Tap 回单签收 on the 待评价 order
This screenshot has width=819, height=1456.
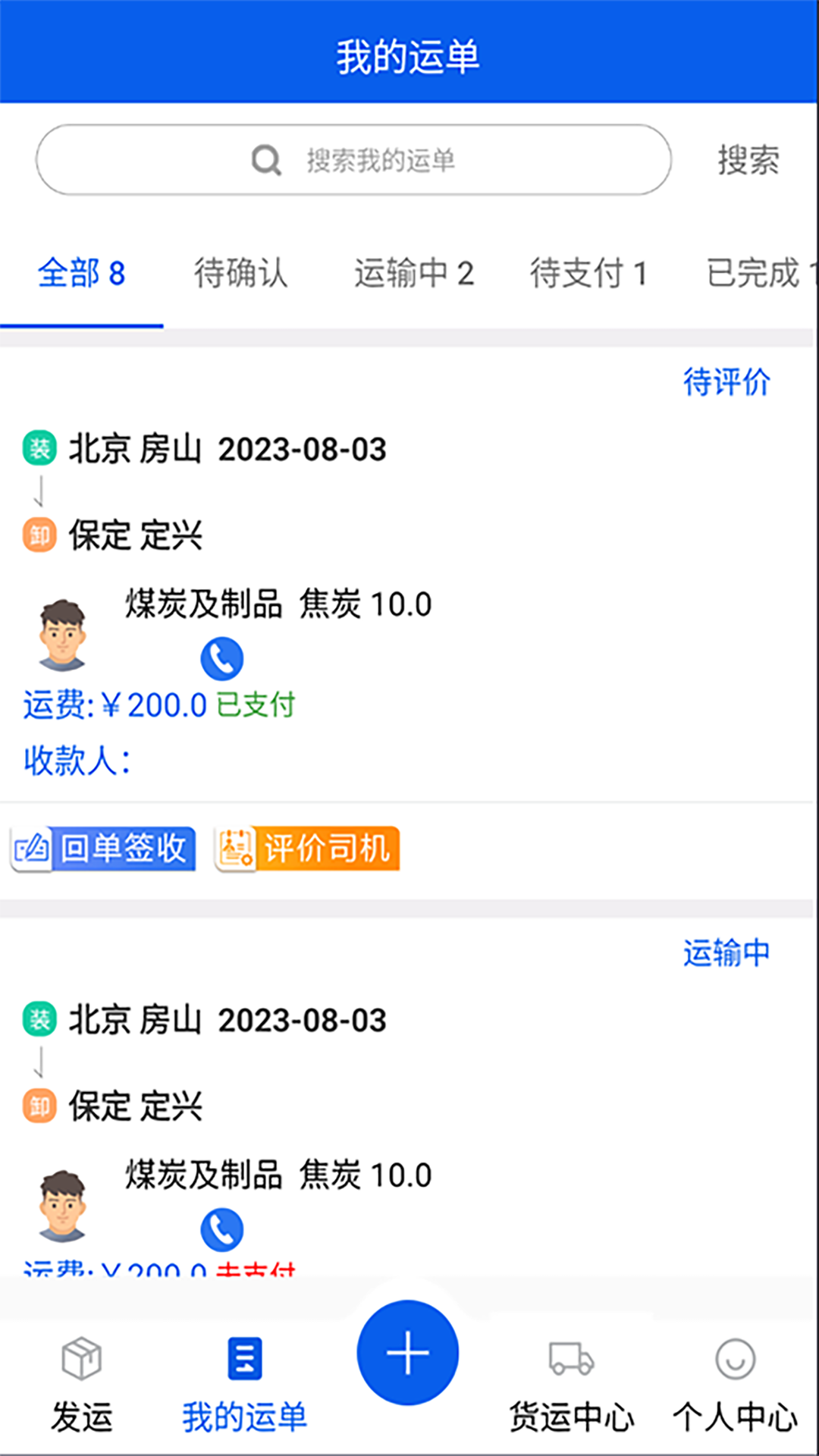pyautogui.click(x=104, y=849)
